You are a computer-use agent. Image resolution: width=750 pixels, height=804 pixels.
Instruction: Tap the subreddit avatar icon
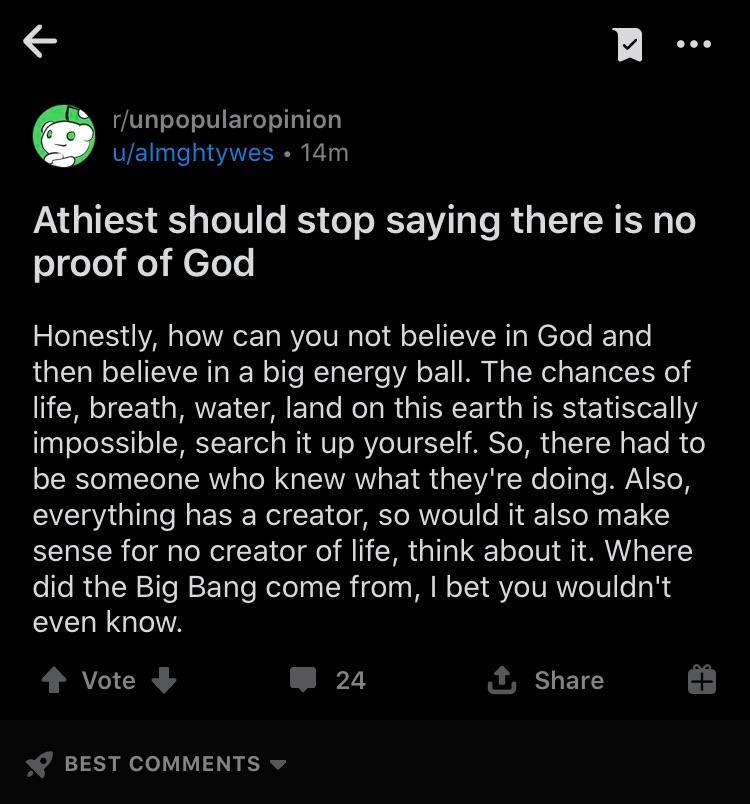[x=64, y=136]
